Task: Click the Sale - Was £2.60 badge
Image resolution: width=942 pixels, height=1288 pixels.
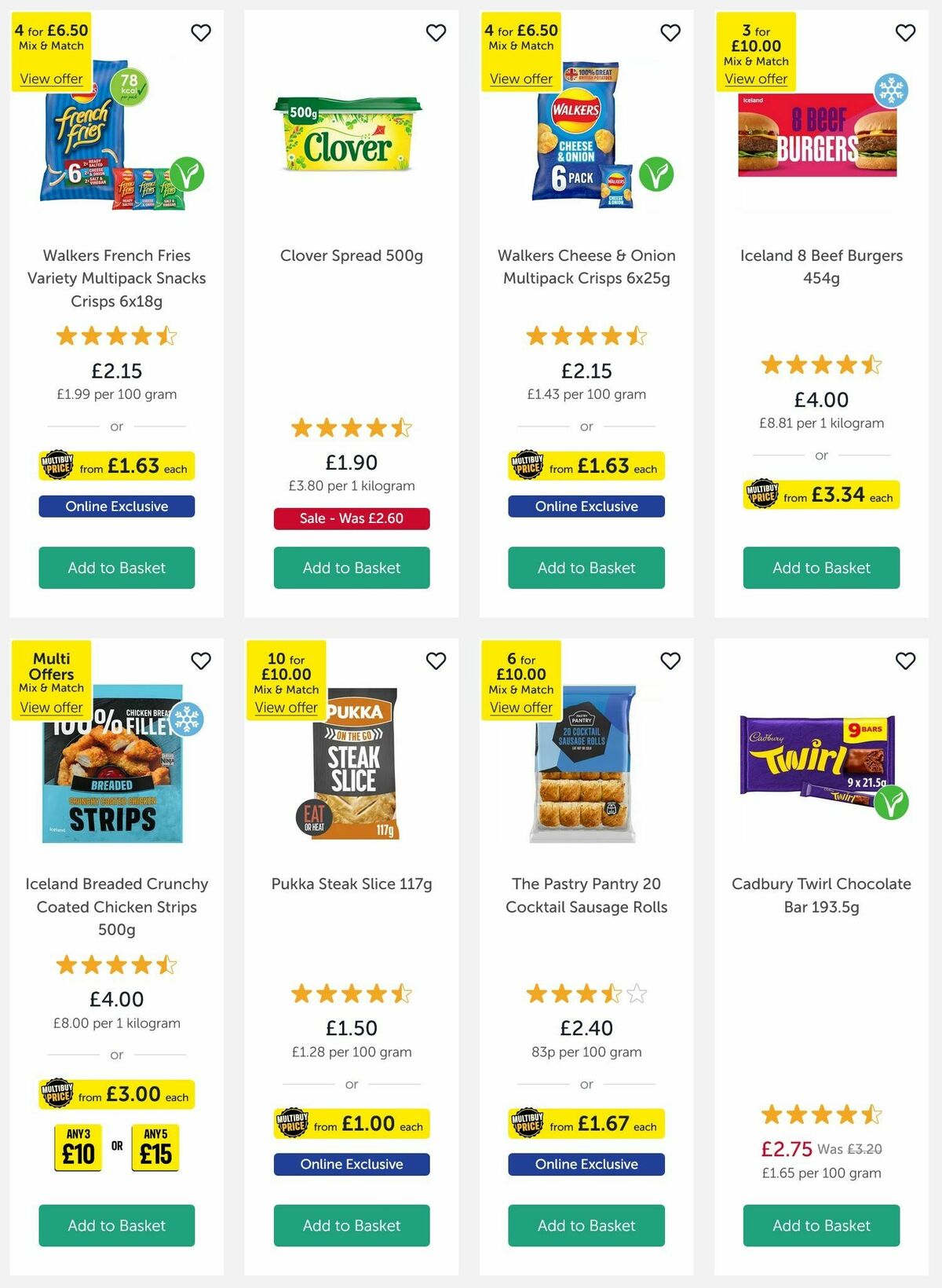Action: [x=351, y=519]
